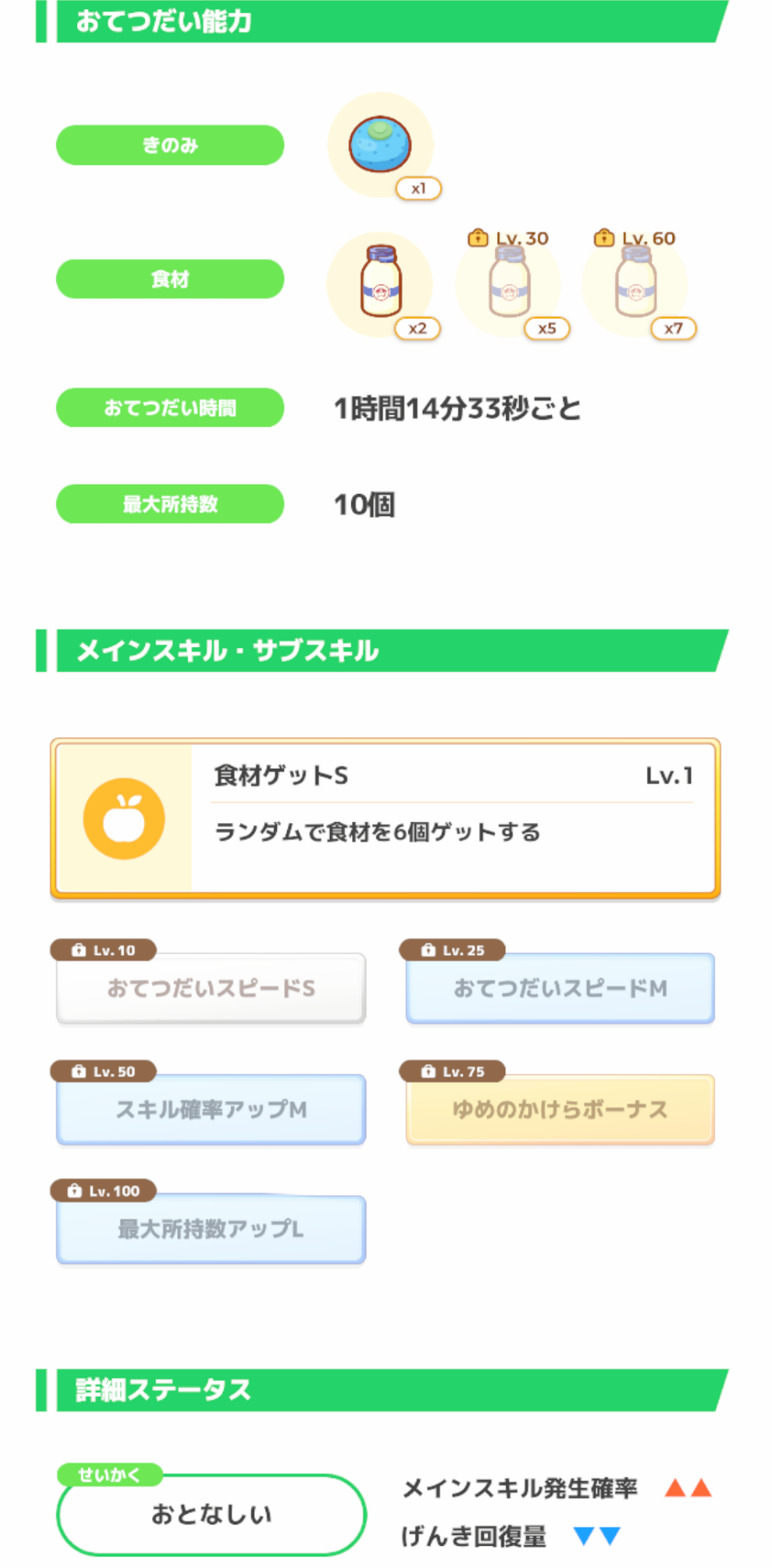Tap the blue berry icon in きのみ
The width and height of the screenshot is (771, 1568).
point(380,145)
